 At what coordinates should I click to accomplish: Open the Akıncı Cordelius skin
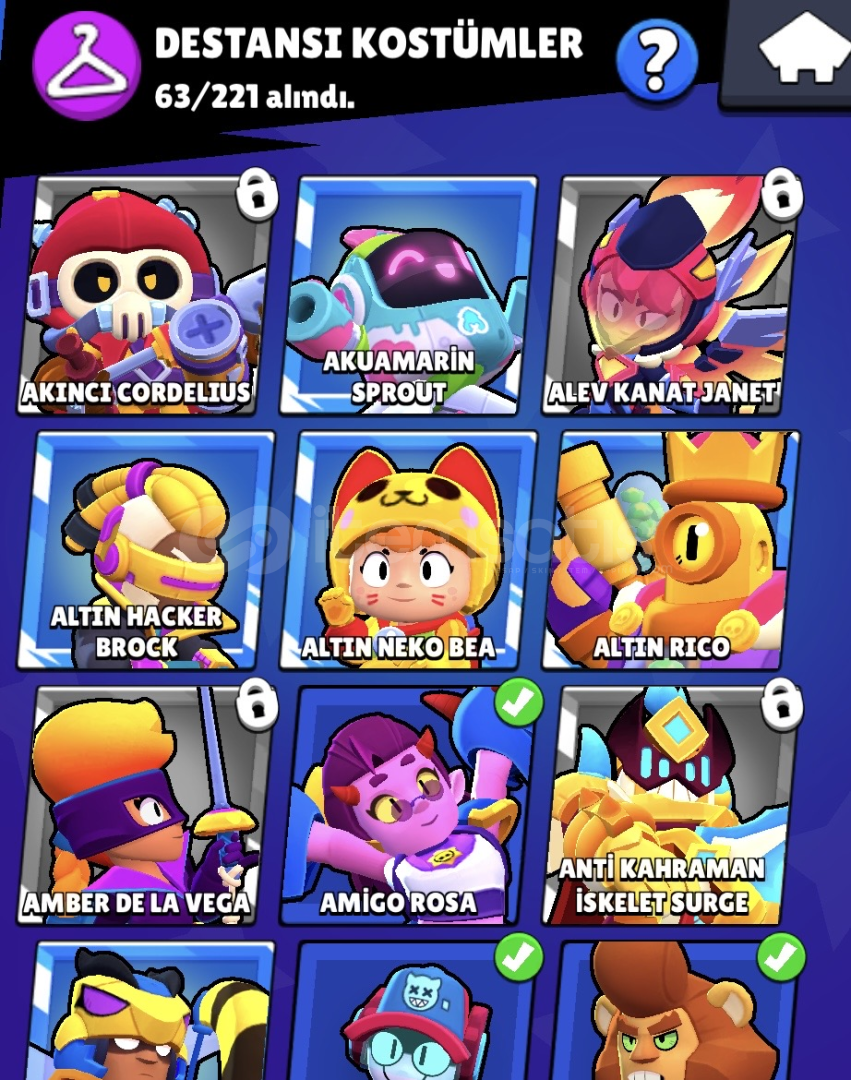click(145, 295)
